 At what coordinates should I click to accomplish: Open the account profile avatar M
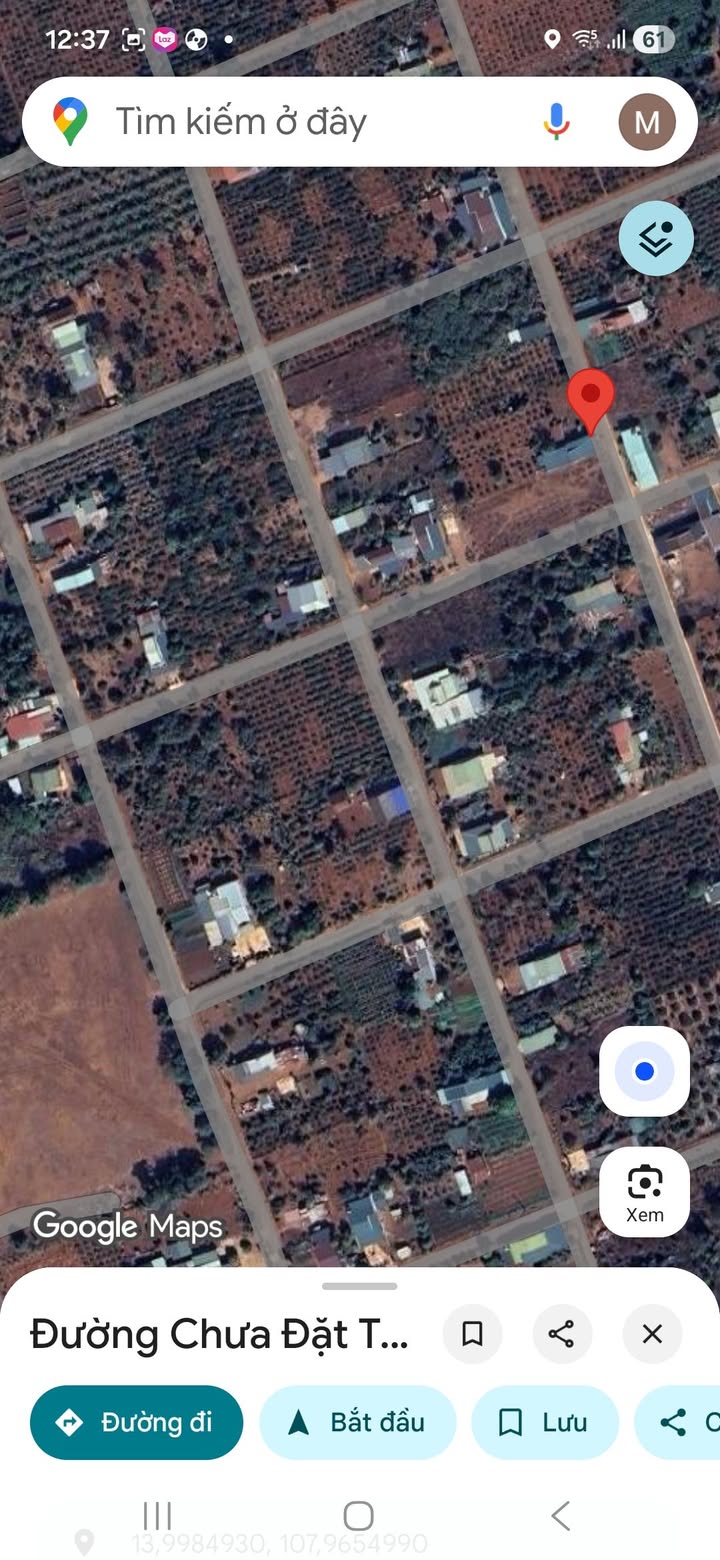646,122
